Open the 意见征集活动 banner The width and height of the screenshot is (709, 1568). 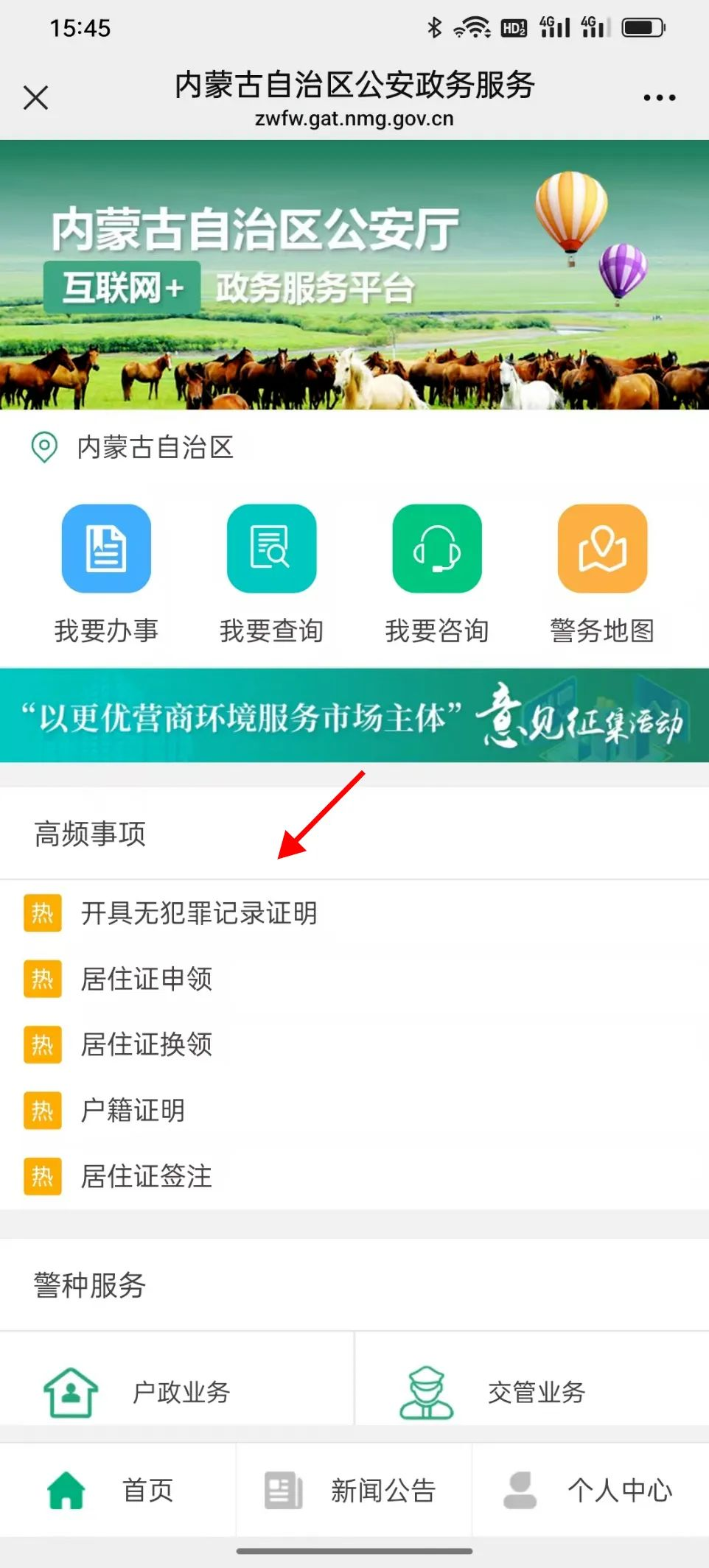pos(354,715)
